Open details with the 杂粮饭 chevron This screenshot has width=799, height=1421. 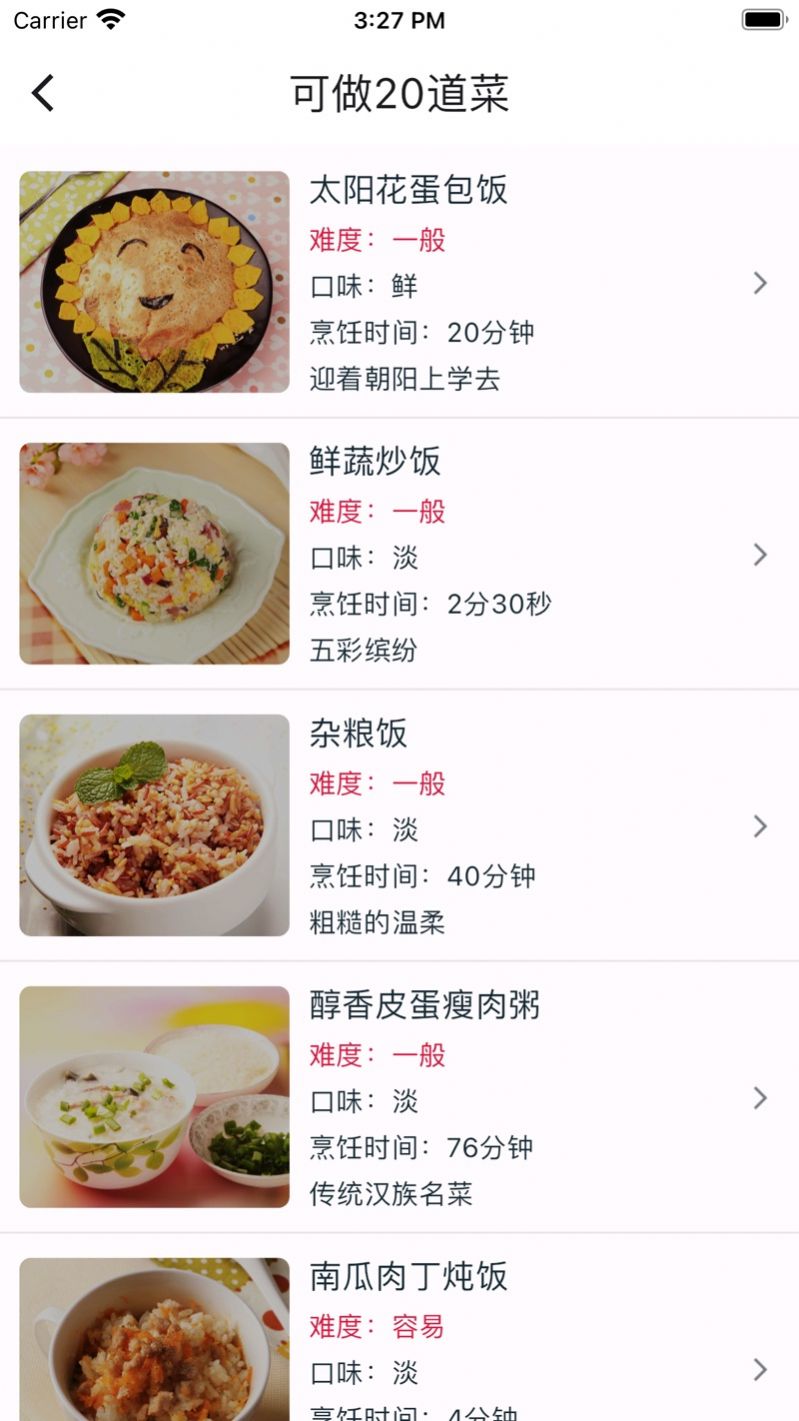[759, 826]
